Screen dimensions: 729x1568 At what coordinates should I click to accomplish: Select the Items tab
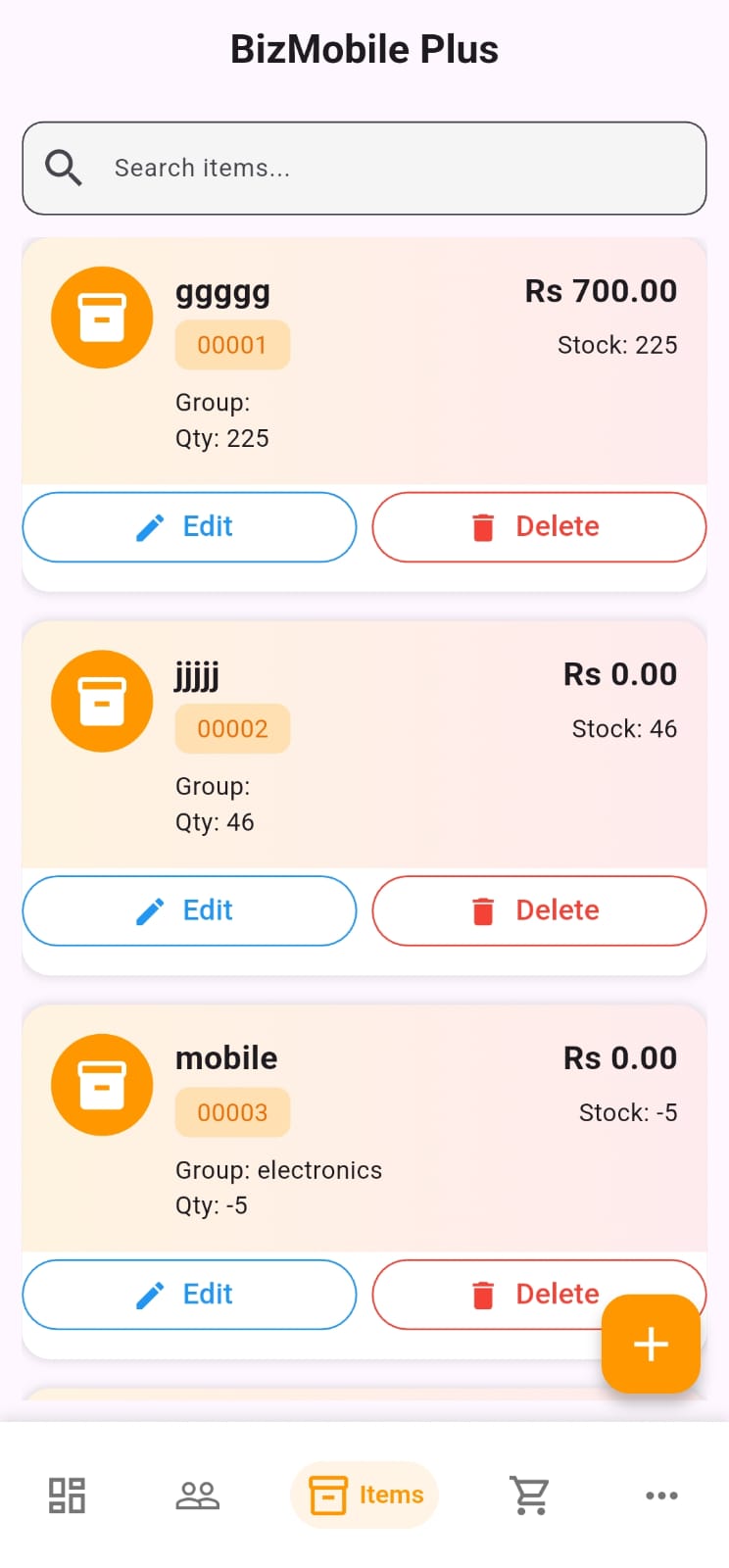364,1495
